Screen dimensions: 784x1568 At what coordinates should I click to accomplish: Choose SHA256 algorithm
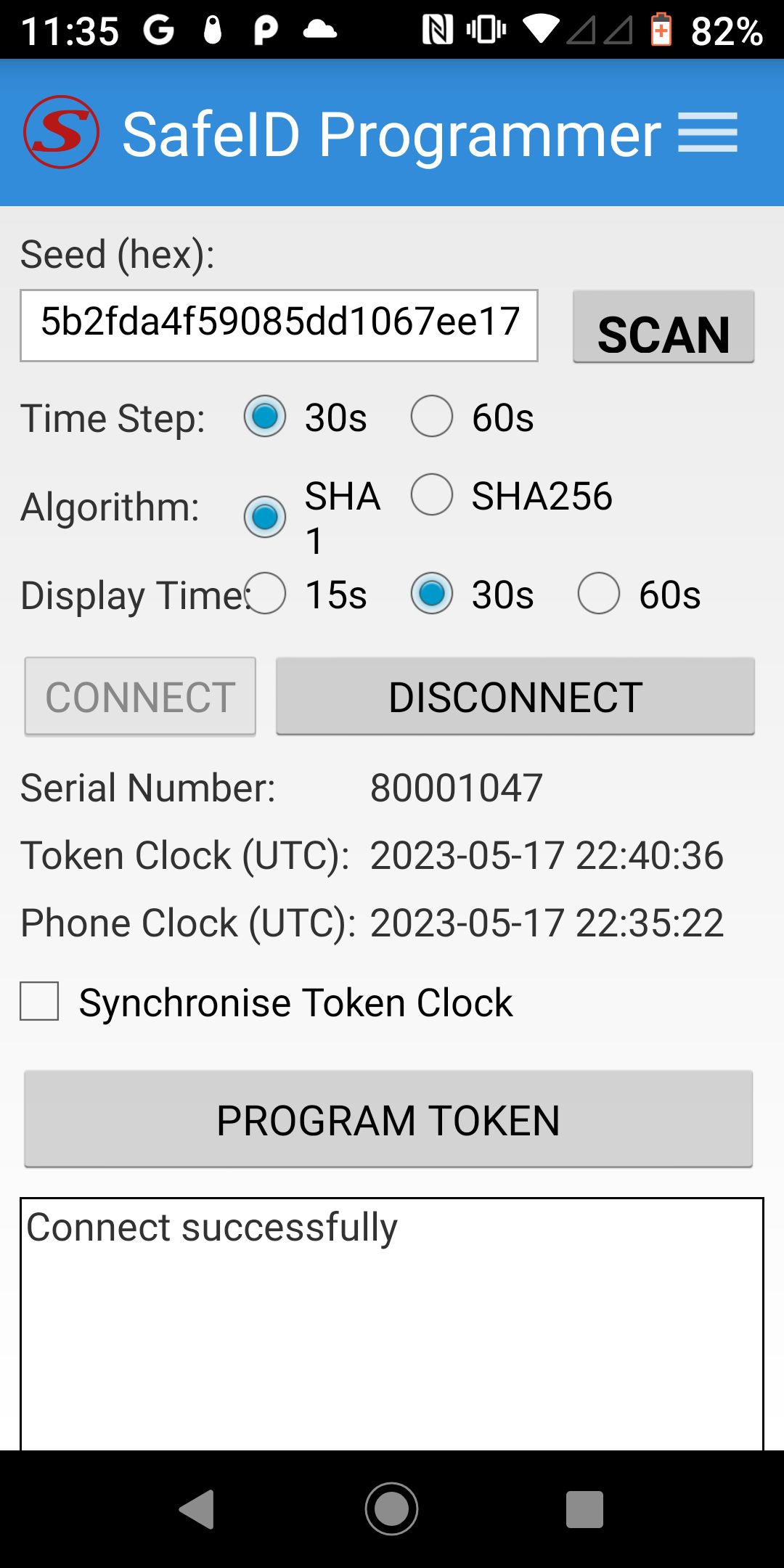[x=432, y=495]
